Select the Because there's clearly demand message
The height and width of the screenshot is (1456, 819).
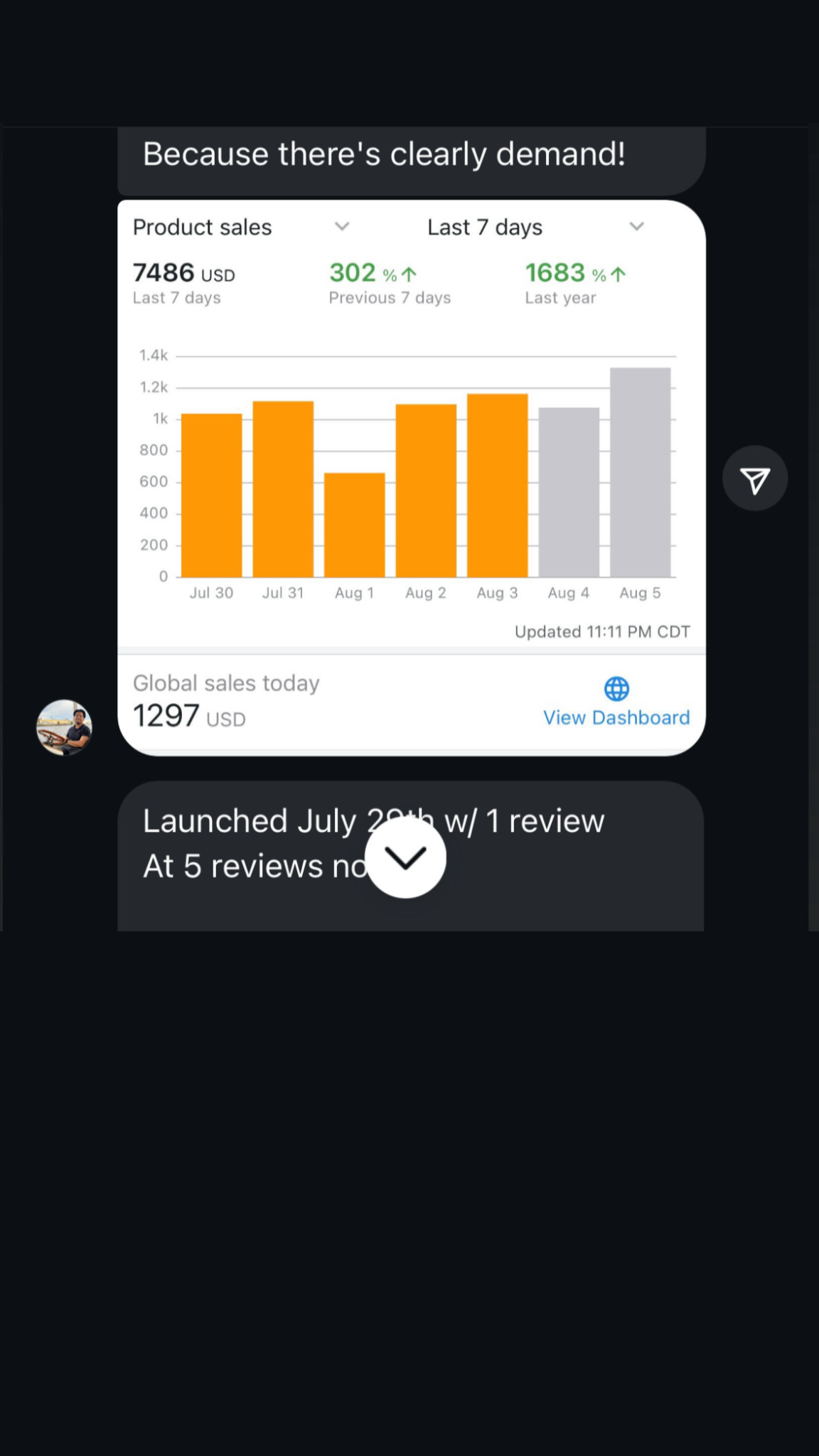click(384, 154)
